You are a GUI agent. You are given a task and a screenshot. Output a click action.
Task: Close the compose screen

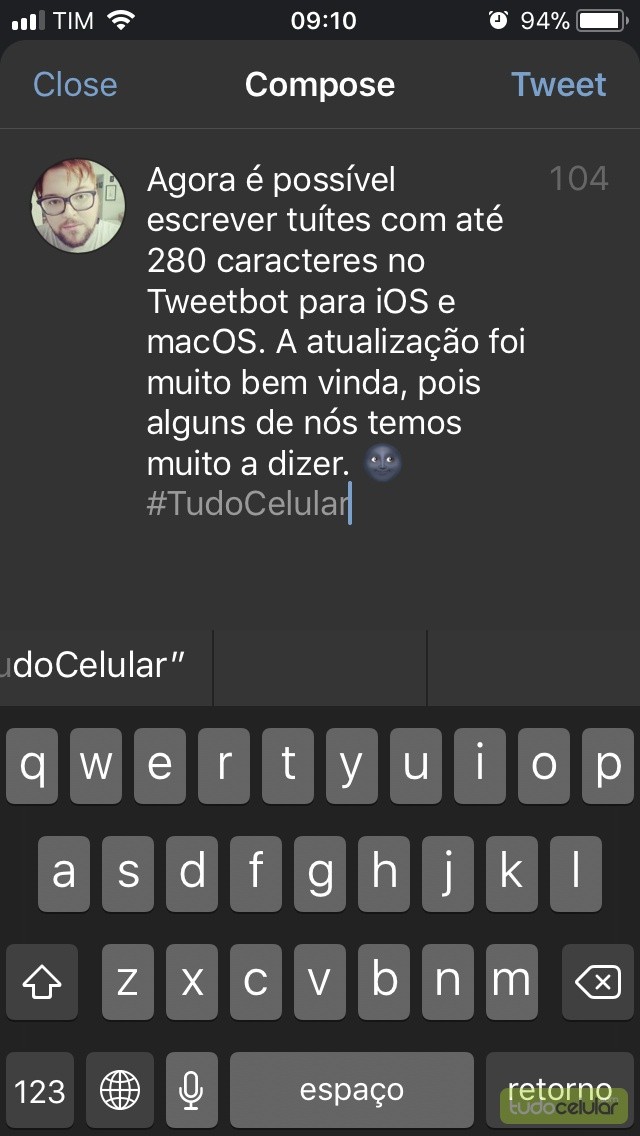(x=75, y=85)
